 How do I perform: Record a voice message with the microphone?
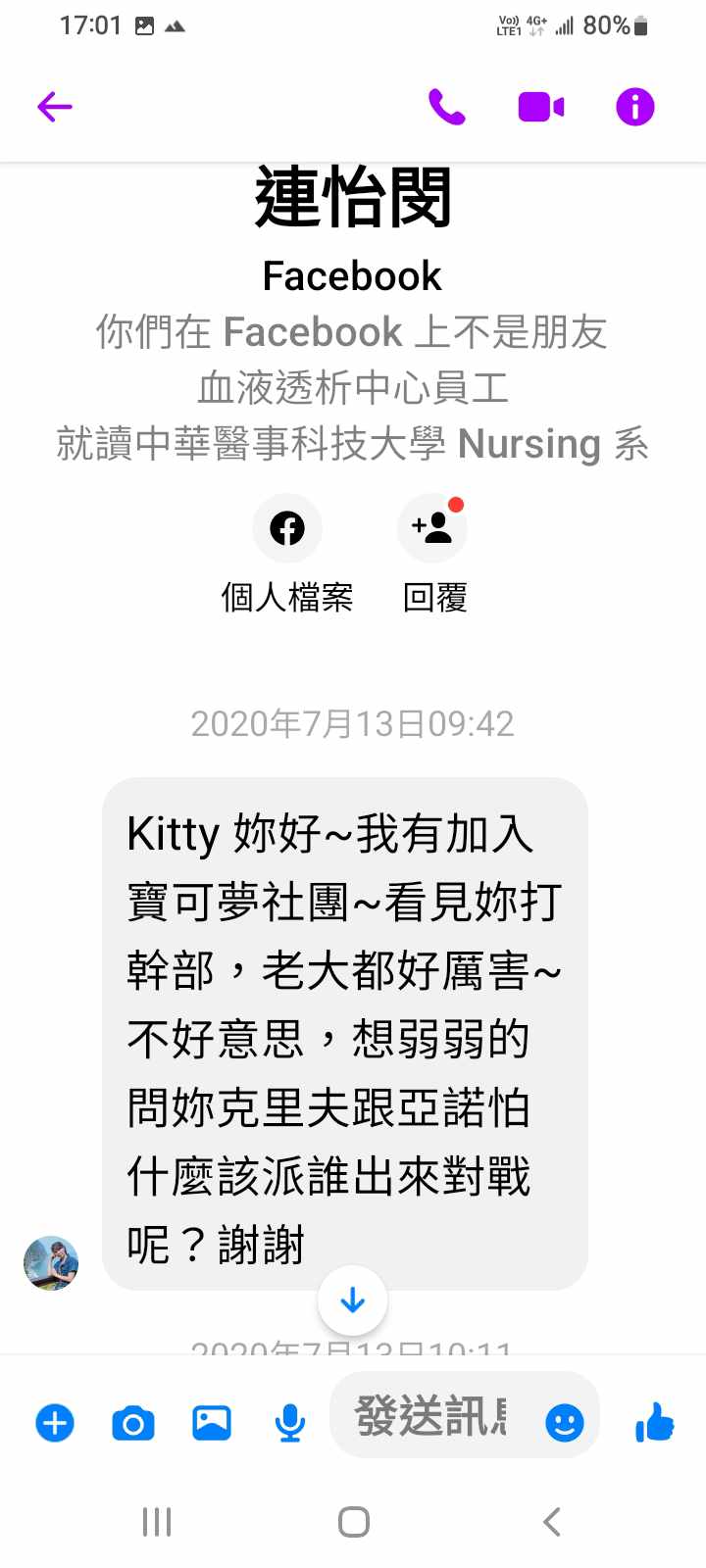[x=289, y=1422]
